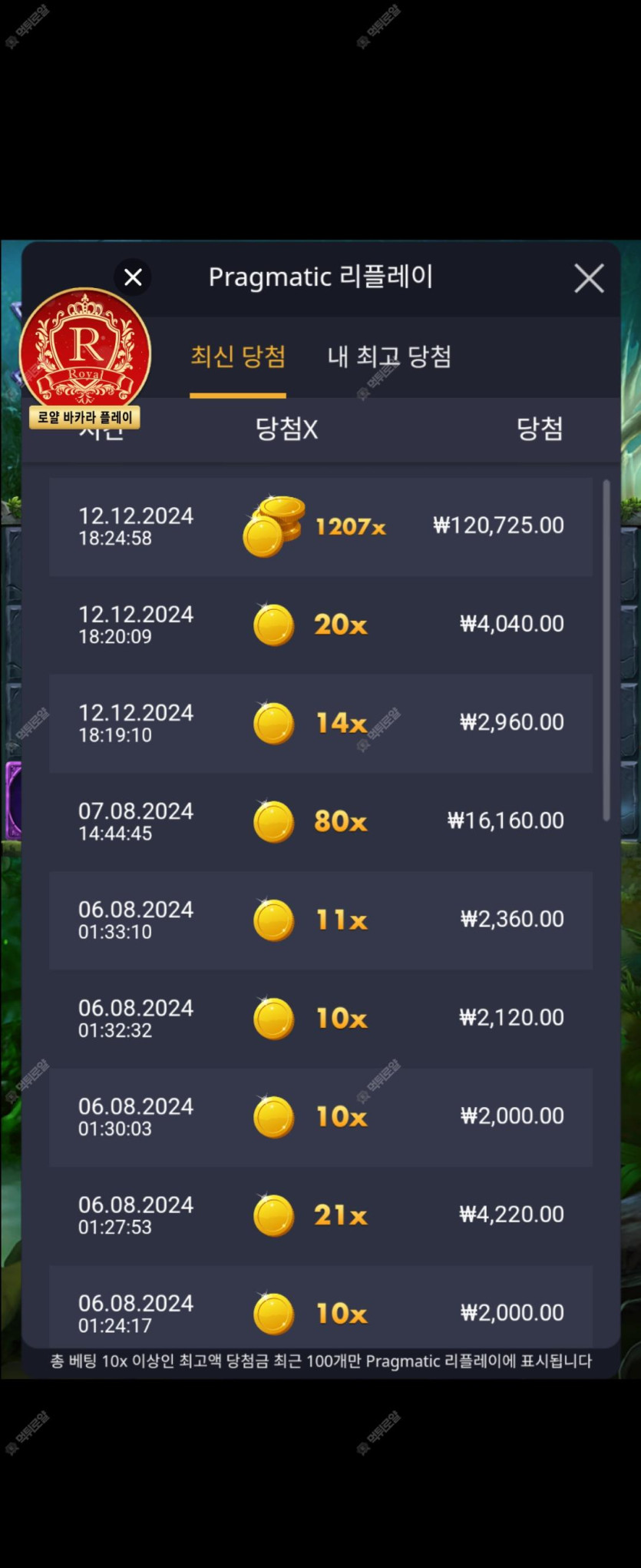This screenshot has width=641, height=1568.
Task: Play the 20x win replay from 18:20:09
Action: pos(320,625)
